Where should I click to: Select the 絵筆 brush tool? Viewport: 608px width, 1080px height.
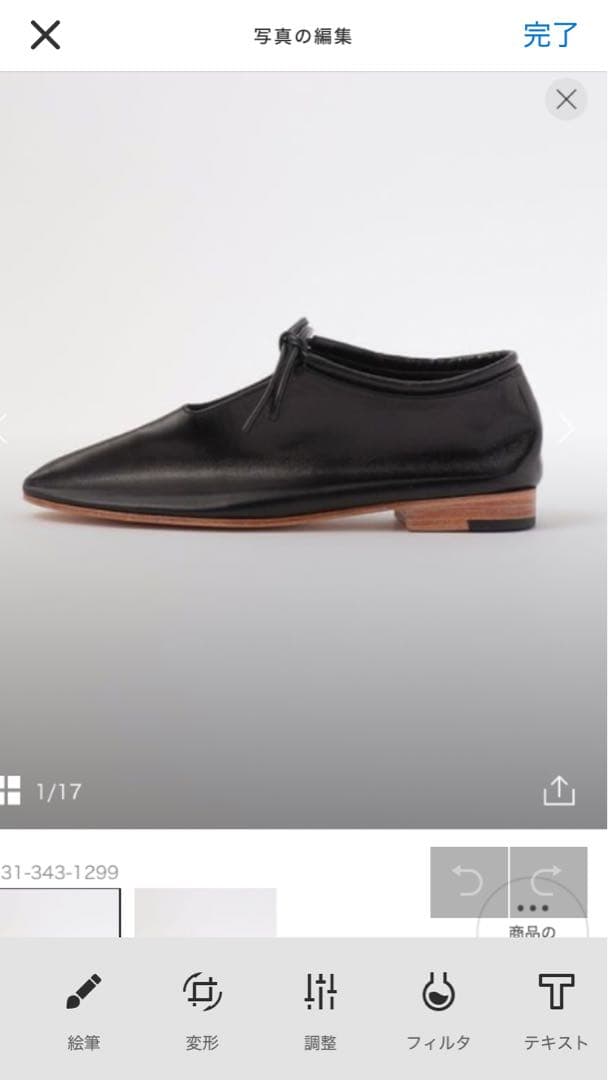pos(84,1008)
